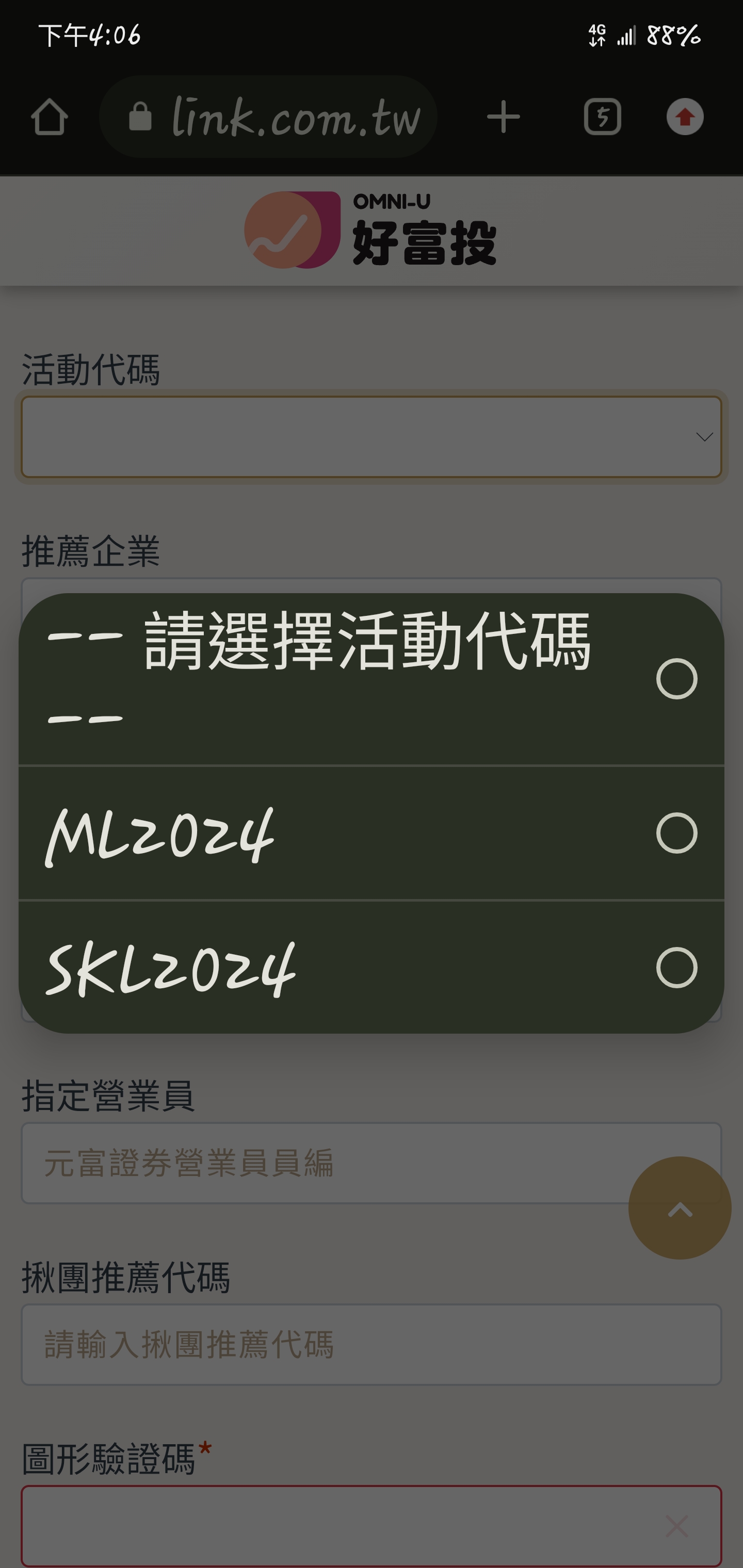743x1568 pixels.
Task: Choose SKL2024 from the activity code list
Action: tap(370, 968)
